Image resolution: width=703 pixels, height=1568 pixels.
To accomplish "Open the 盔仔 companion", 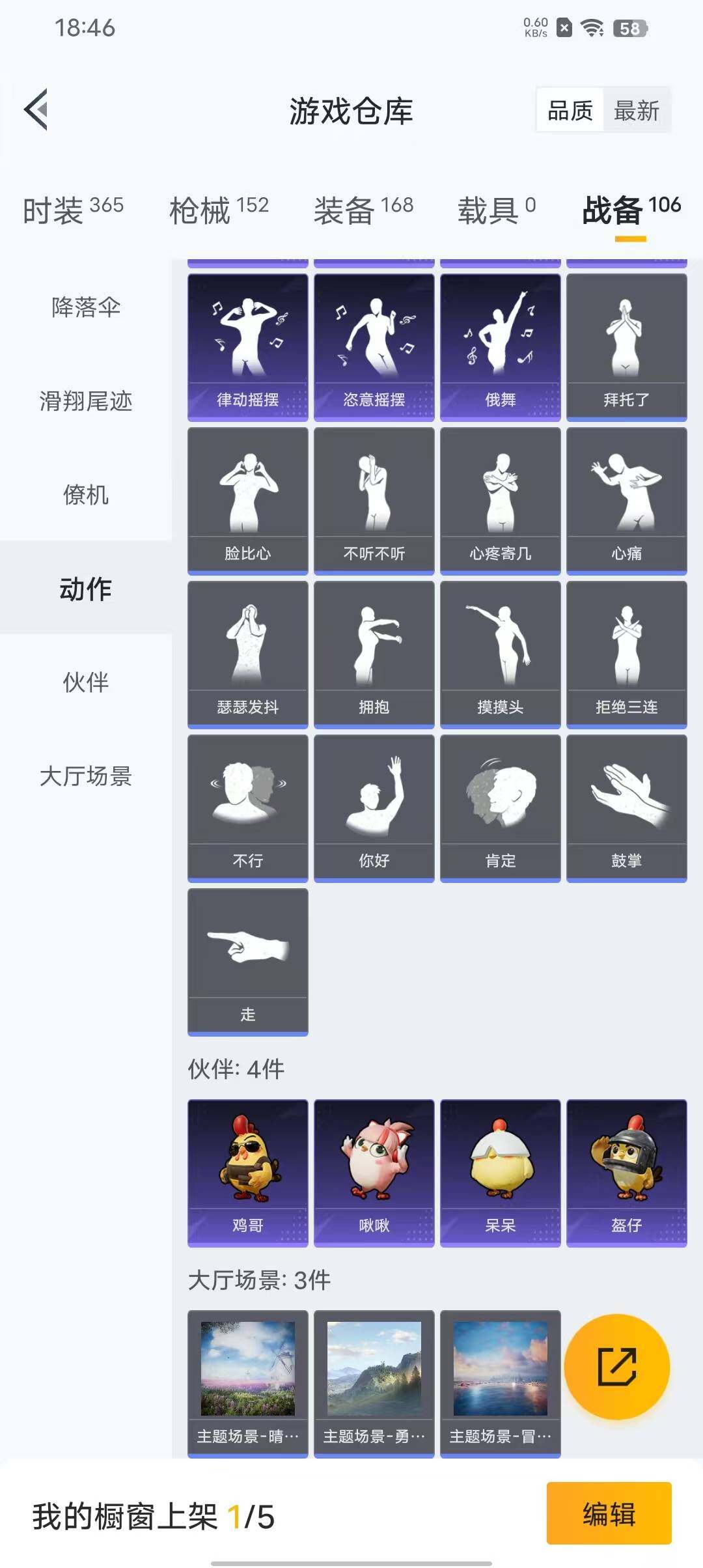I will pyautogui.click(x=627, y=1172).
